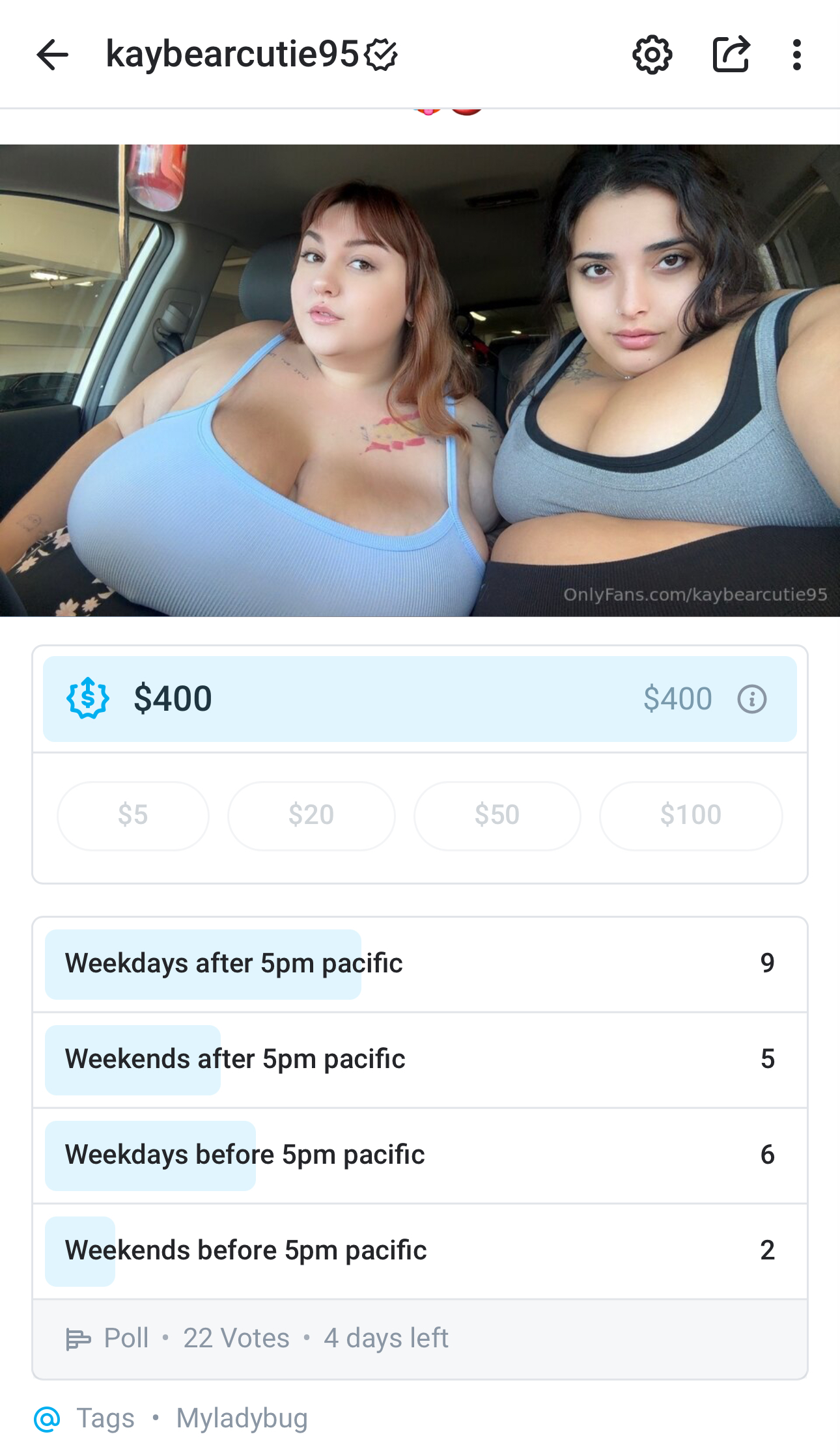Screen dimensions: 840x1456
Task: Open the settings gear icon
Action: click(652, 55)
